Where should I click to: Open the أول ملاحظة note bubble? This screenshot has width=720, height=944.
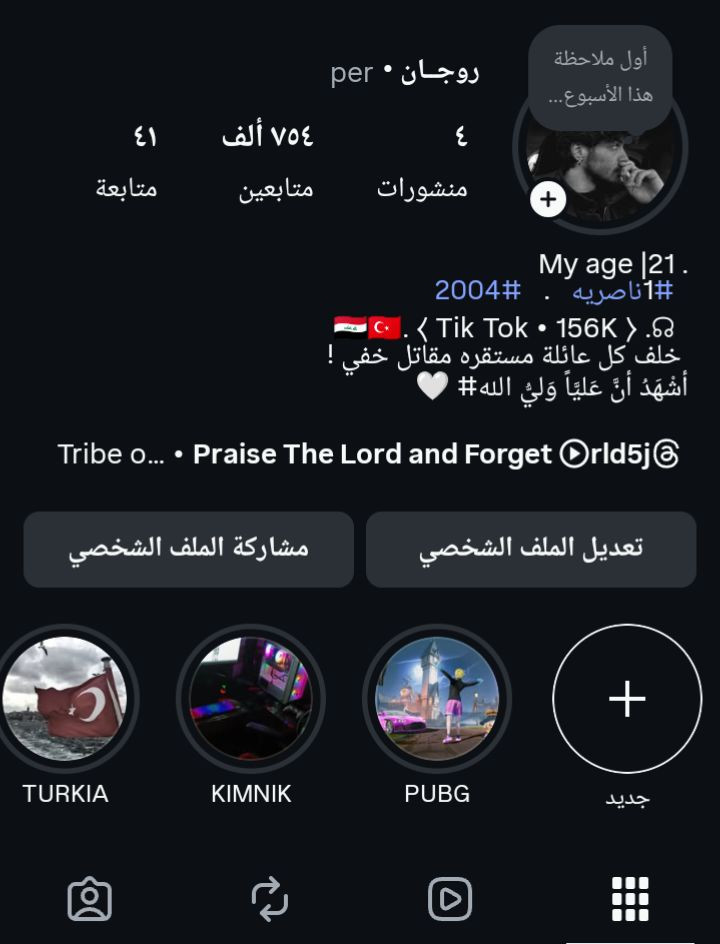[x=600, y=77]
